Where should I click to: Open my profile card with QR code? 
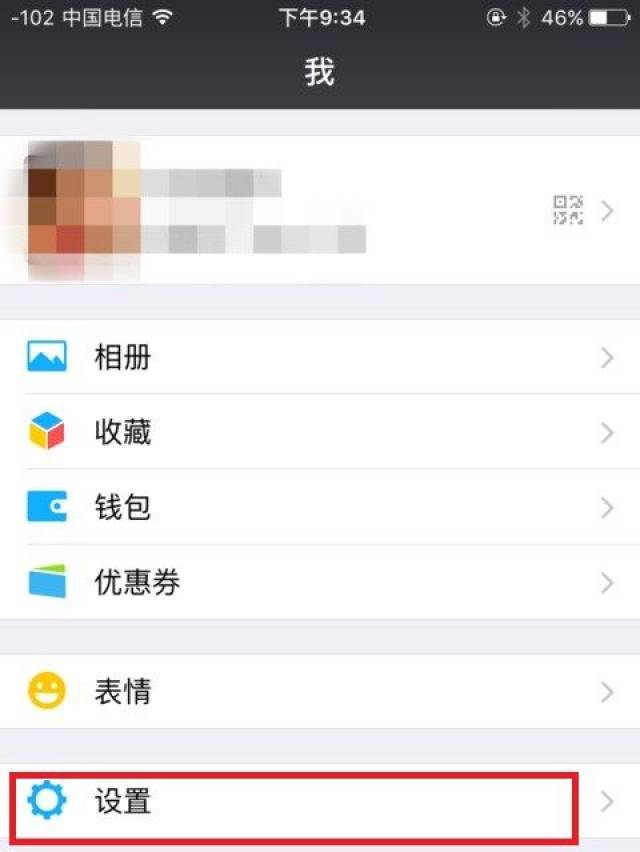coord(320,210)
